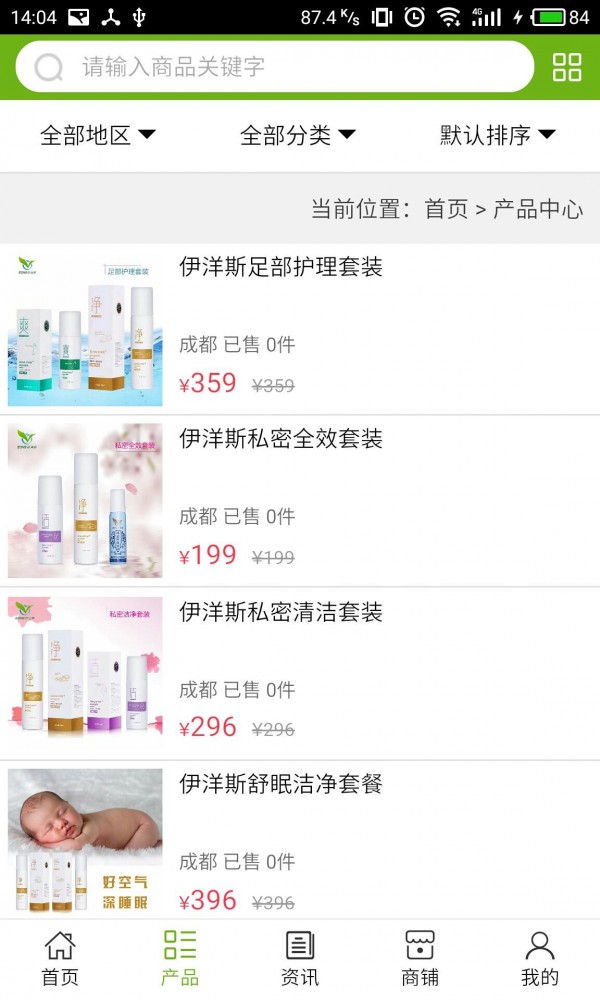This screenshot has height=1000, width=600.
Task: Select 伊洋斯私密清洁套装 product
Action: tap(300, 673)
